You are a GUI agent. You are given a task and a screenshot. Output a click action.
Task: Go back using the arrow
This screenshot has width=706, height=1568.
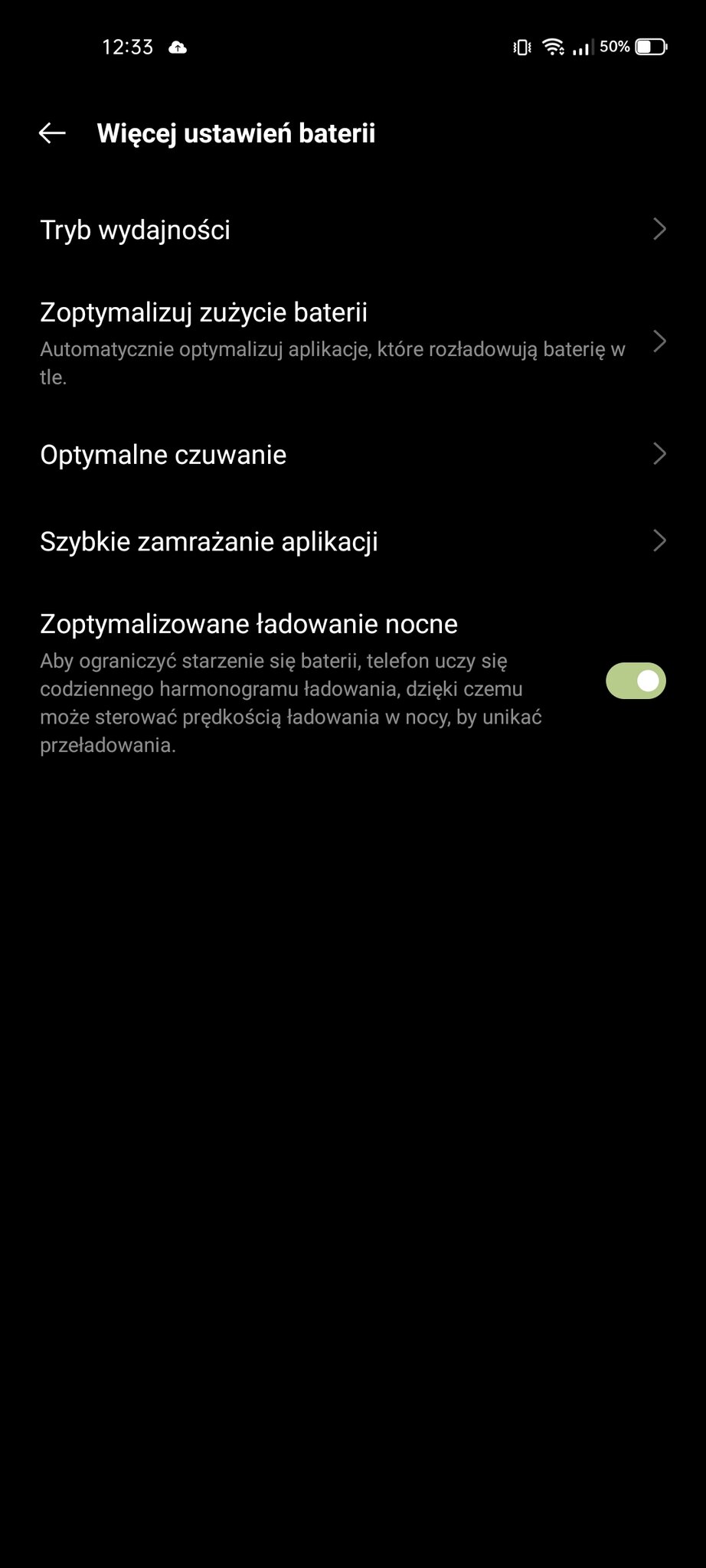tap(52, 133)
